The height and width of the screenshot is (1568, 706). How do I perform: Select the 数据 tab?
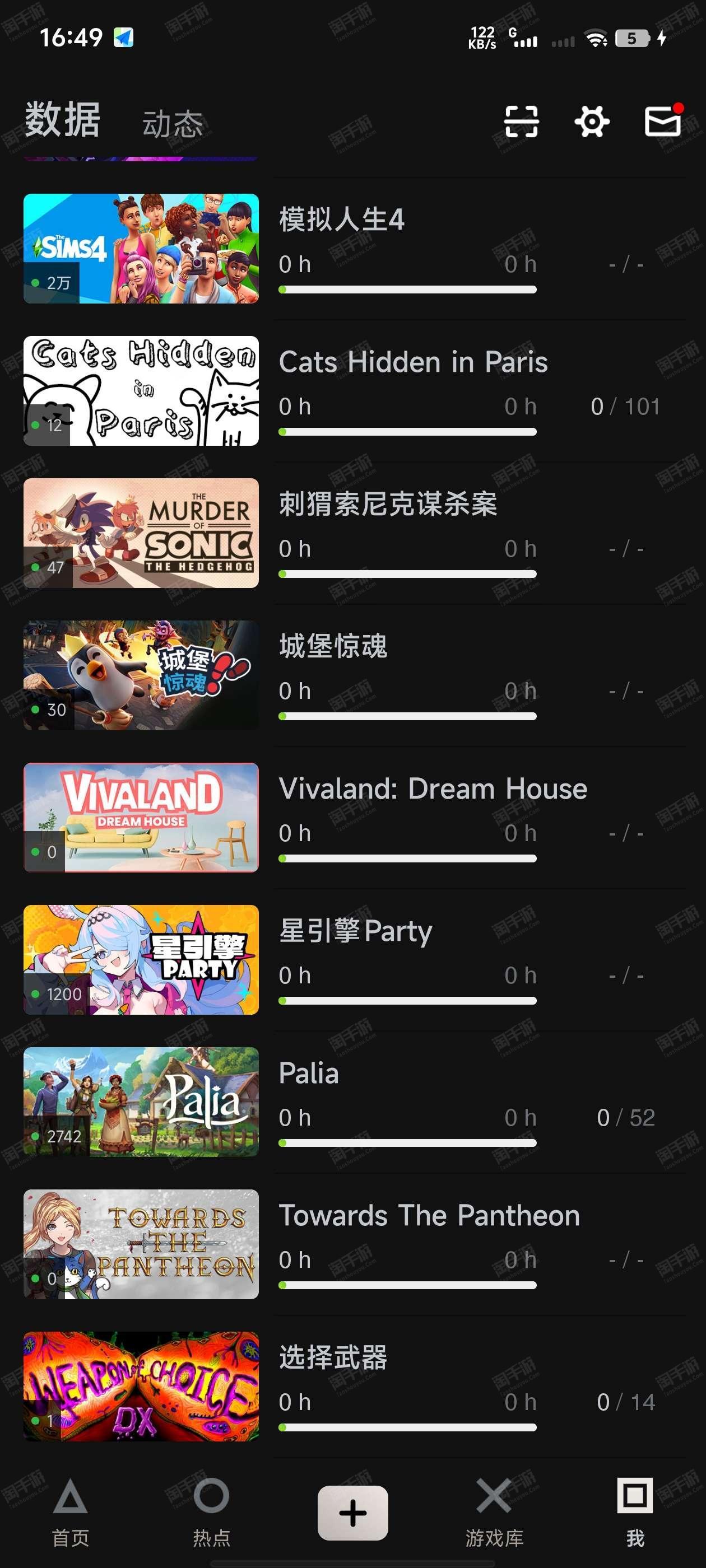coord(62,119)
